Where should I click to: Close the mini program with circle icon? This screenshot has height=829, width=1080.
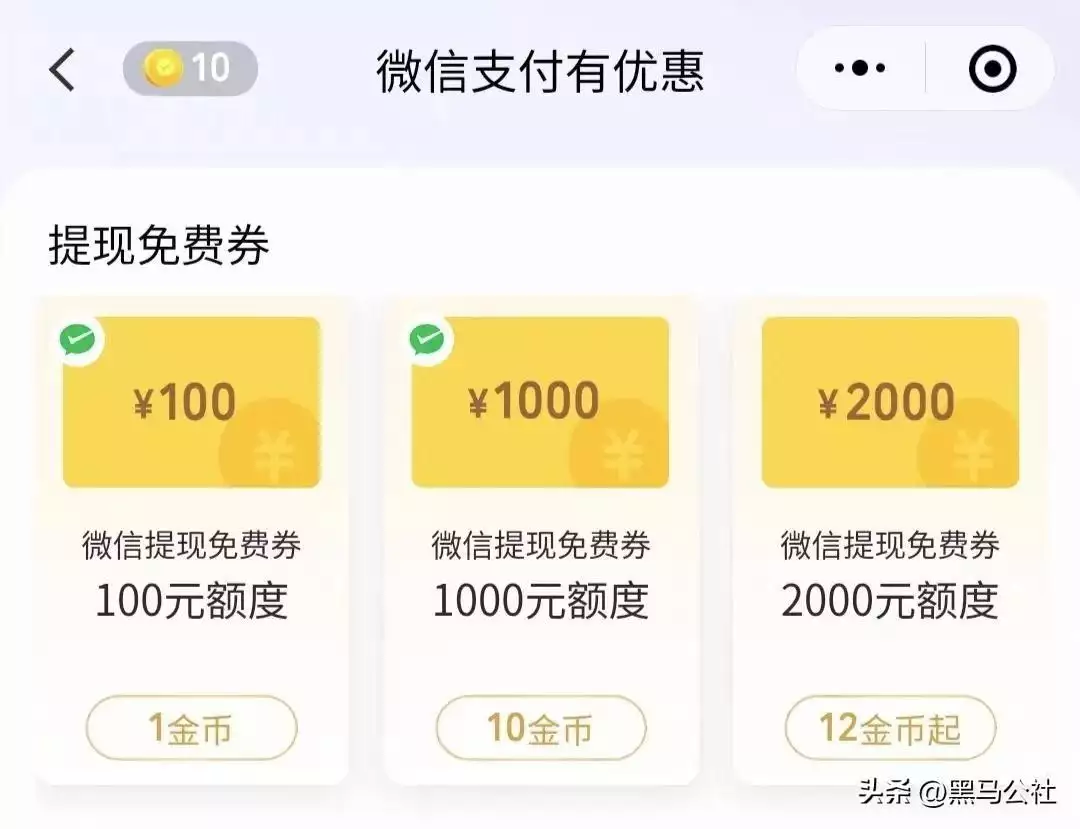point(992,69)
